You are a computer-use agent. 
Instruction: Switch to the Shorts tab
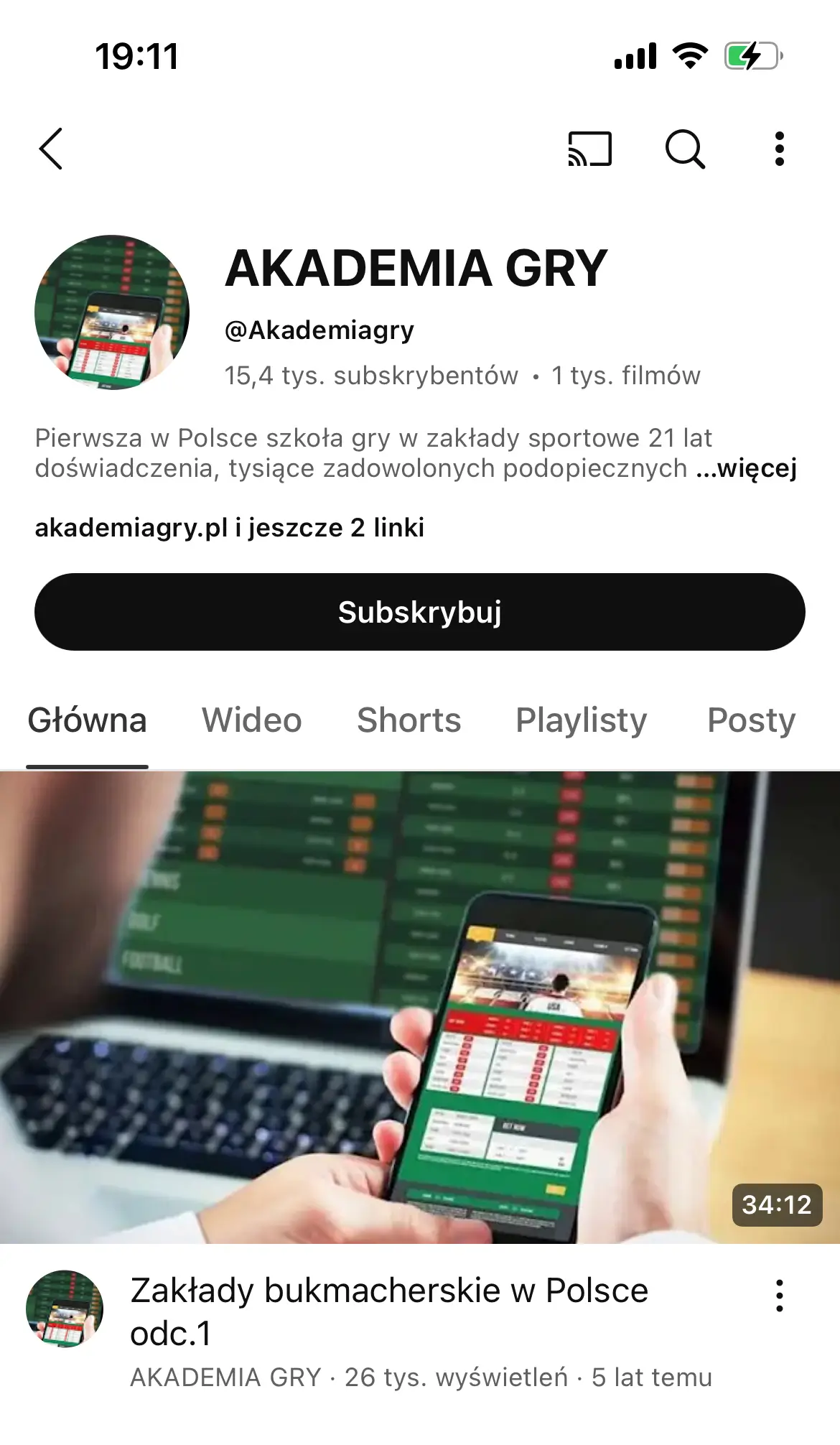pos(409,720)
